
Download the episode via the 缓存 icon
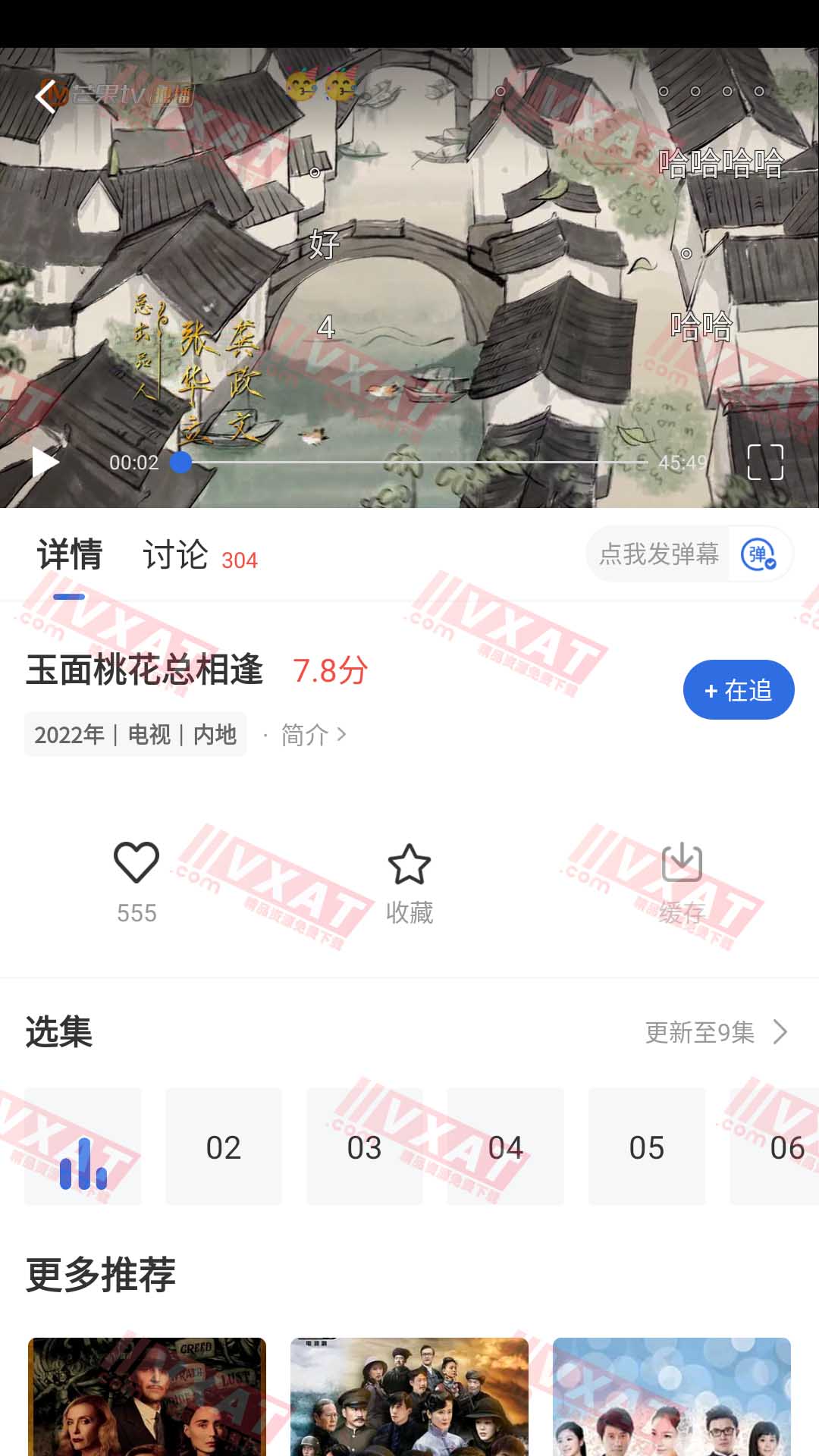click(x=682, y=863)
